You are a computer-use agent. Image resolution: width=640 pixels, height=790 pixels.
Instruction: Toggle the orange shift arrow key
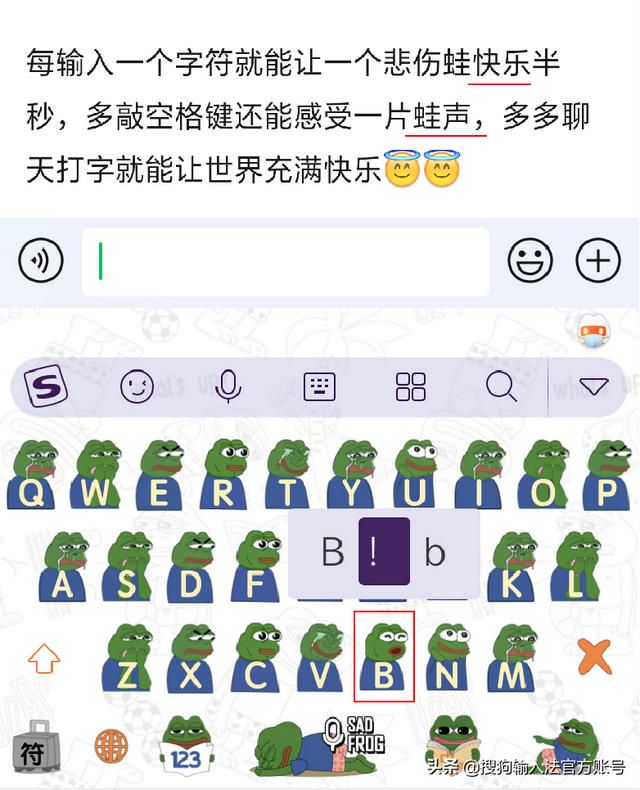pos(43,658)
